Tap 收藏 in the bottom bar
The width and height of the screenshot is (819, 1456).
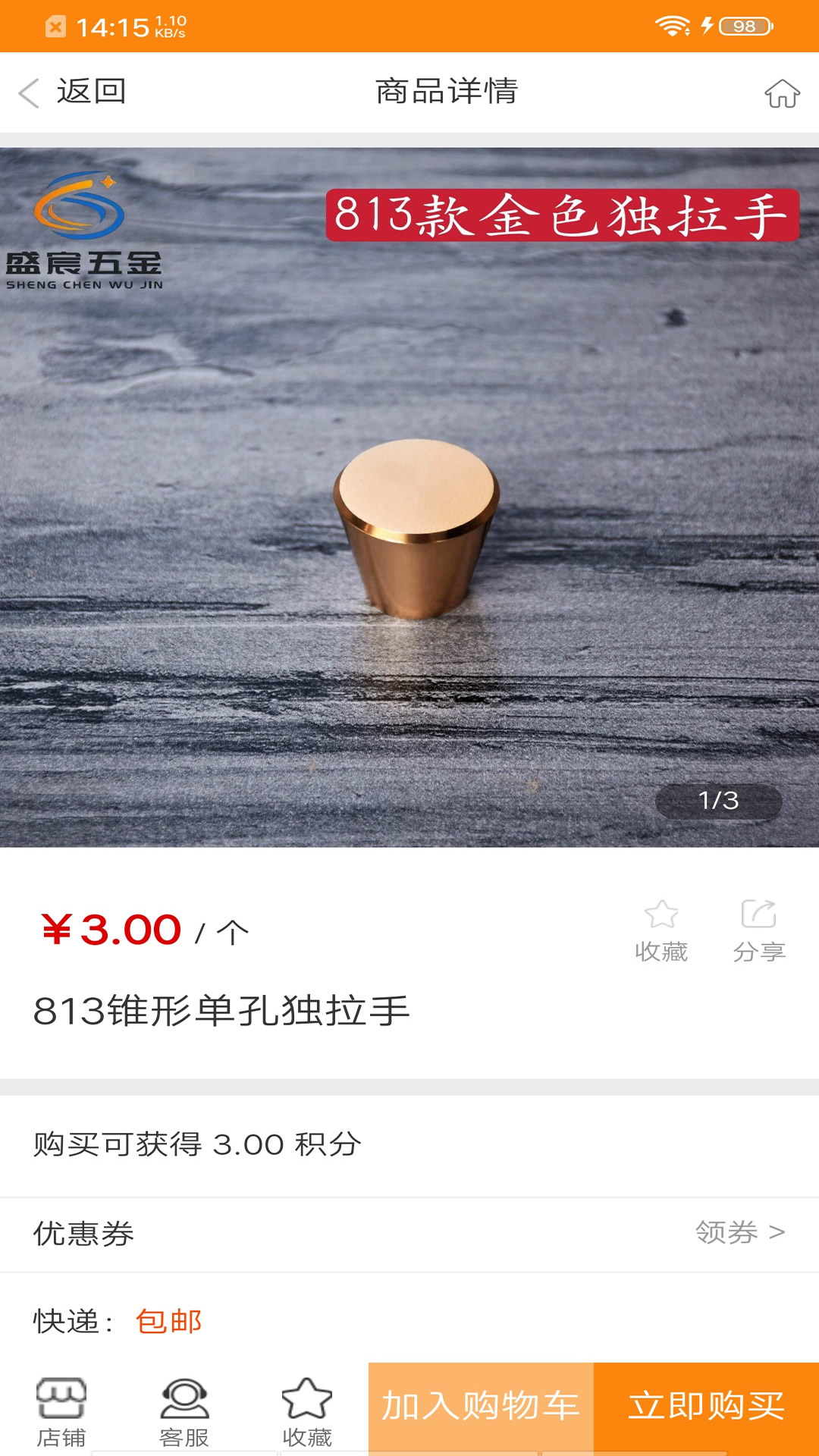[307, 1410]
